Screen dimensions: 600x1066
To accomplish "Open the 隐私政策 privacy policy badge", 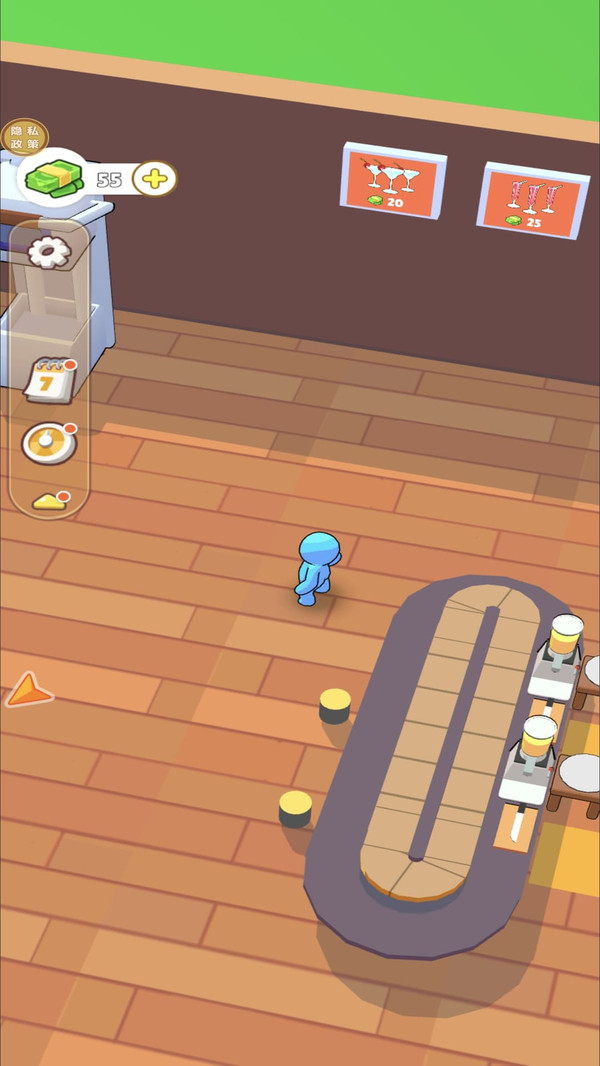I will pyautogui.click(x=25, y=137).
